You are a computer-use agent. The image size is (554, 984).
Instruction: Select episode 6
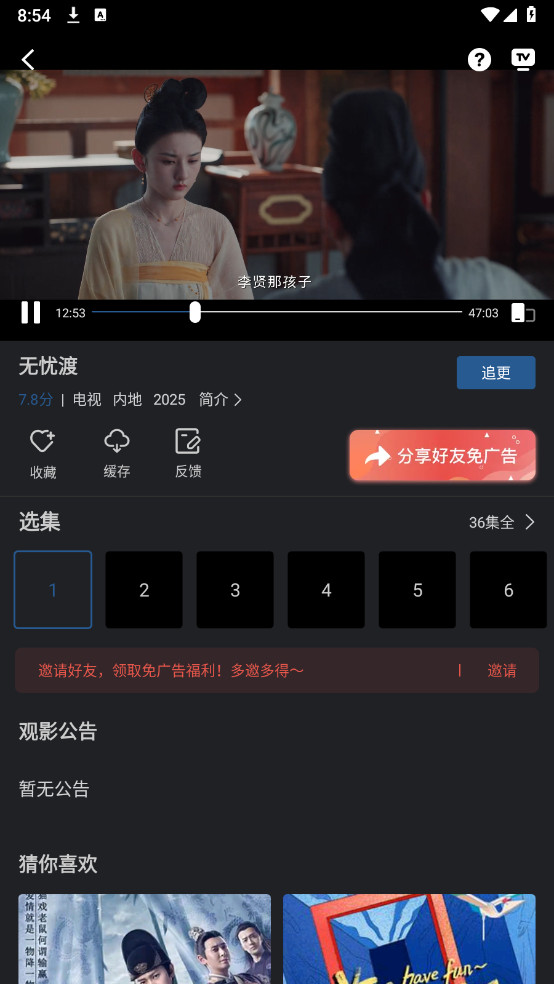(x=508, y=590)
